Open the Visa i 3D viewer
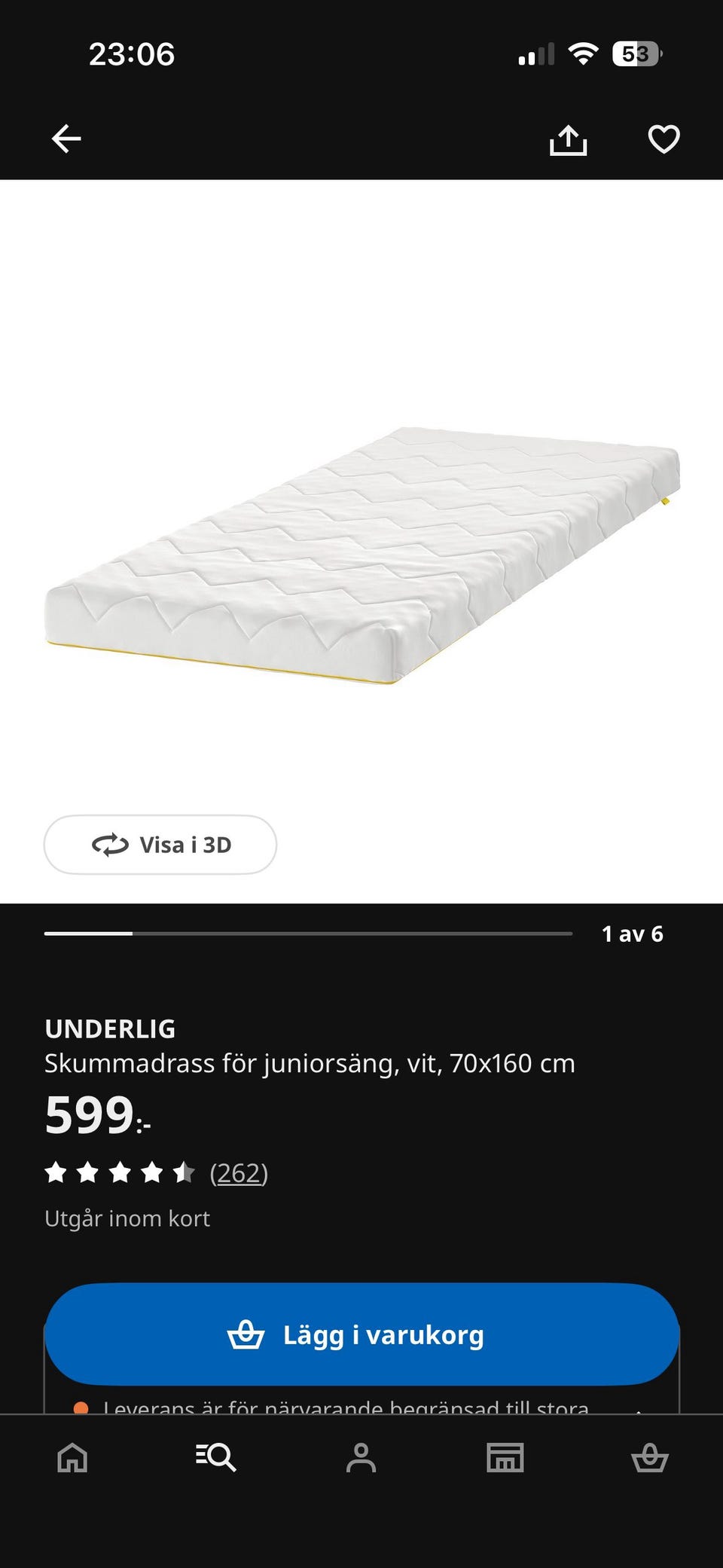The width and height of the screenshot is (723, 1568). [x=160, y=845]
